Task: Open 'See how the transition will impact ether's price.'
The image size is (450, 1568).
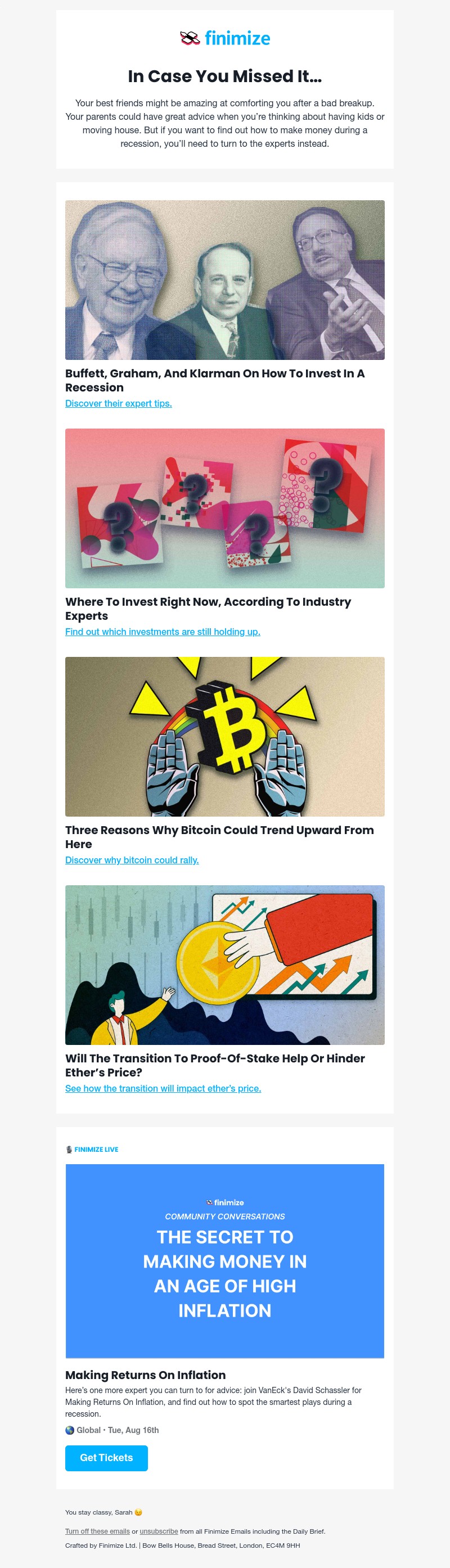Action: (163, 1088)
